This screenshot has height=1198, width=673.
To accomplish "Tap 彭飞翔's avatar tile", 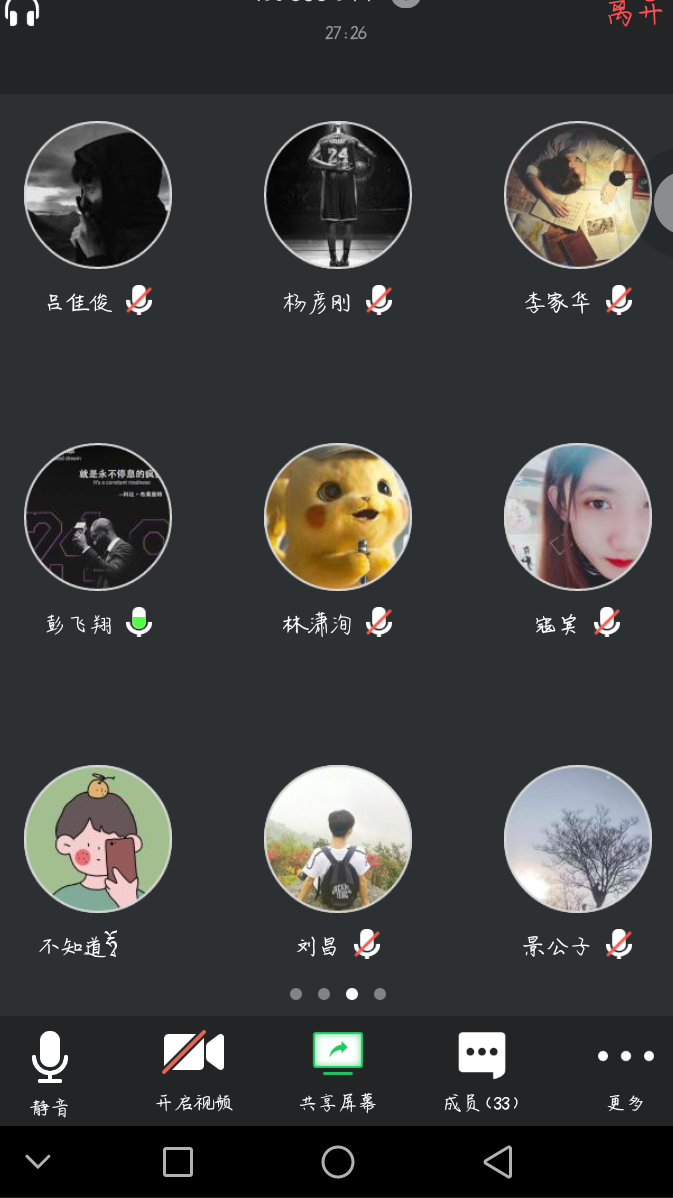I will pos(98,517).
